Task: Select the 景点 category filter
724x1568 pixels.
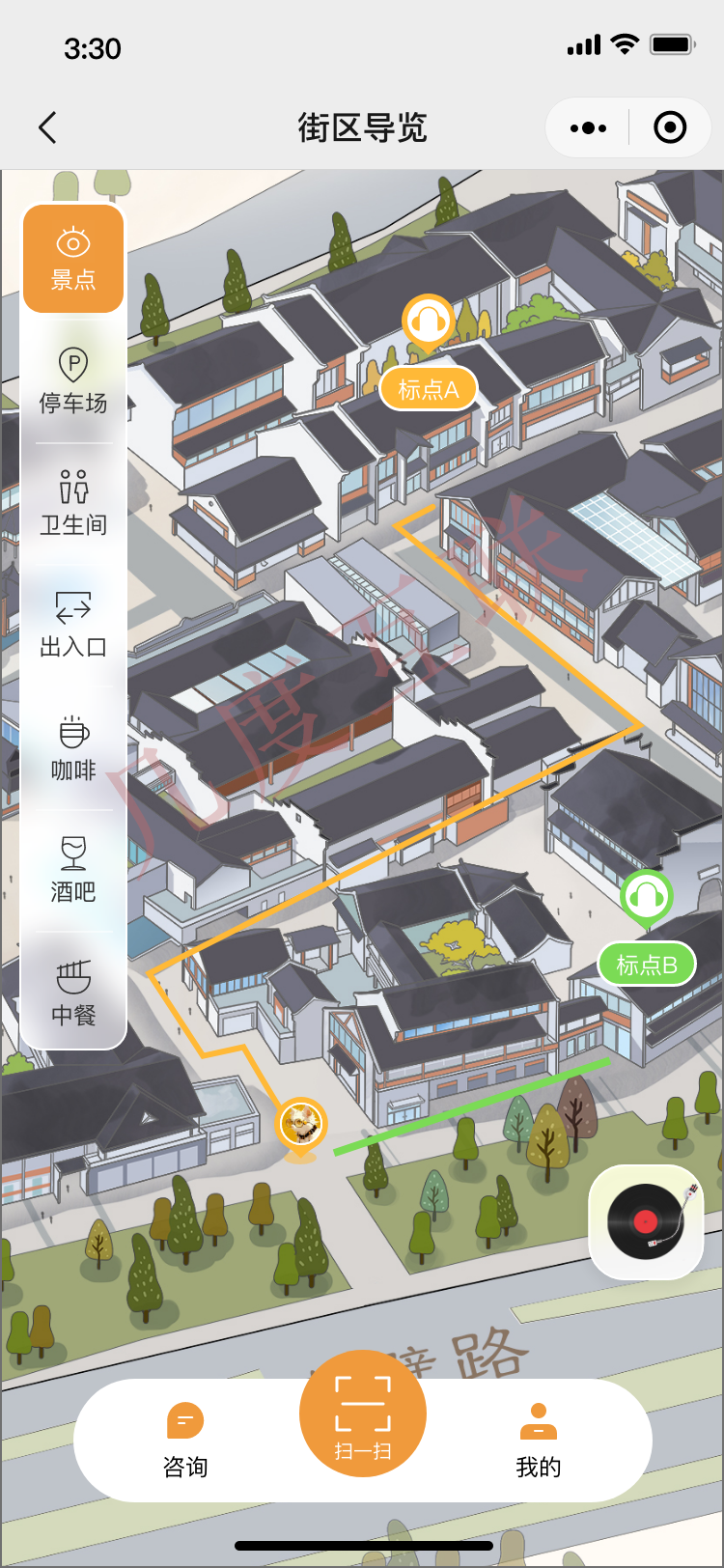Action: tap(73, 259)
